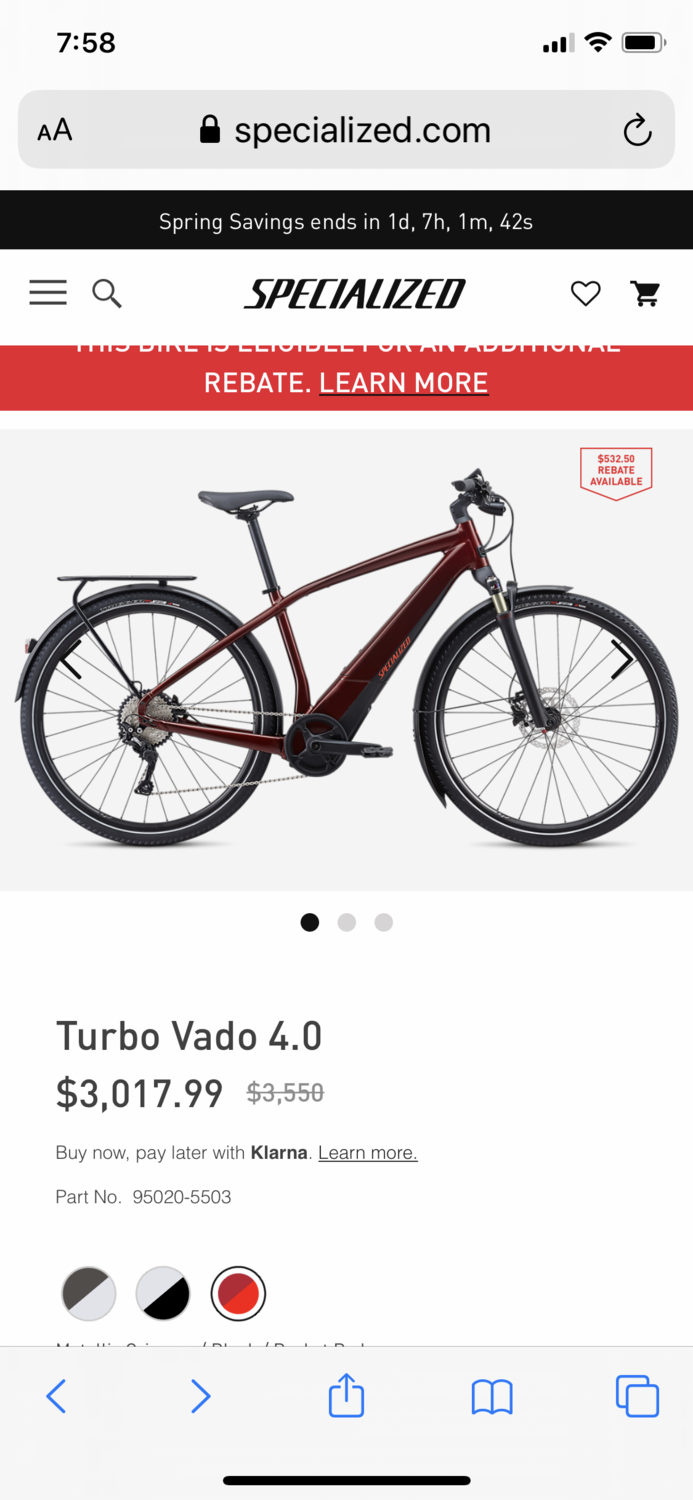Open the hamburger menu
The width and height of the screenshot is (693, 1500).
click(48, 293)
